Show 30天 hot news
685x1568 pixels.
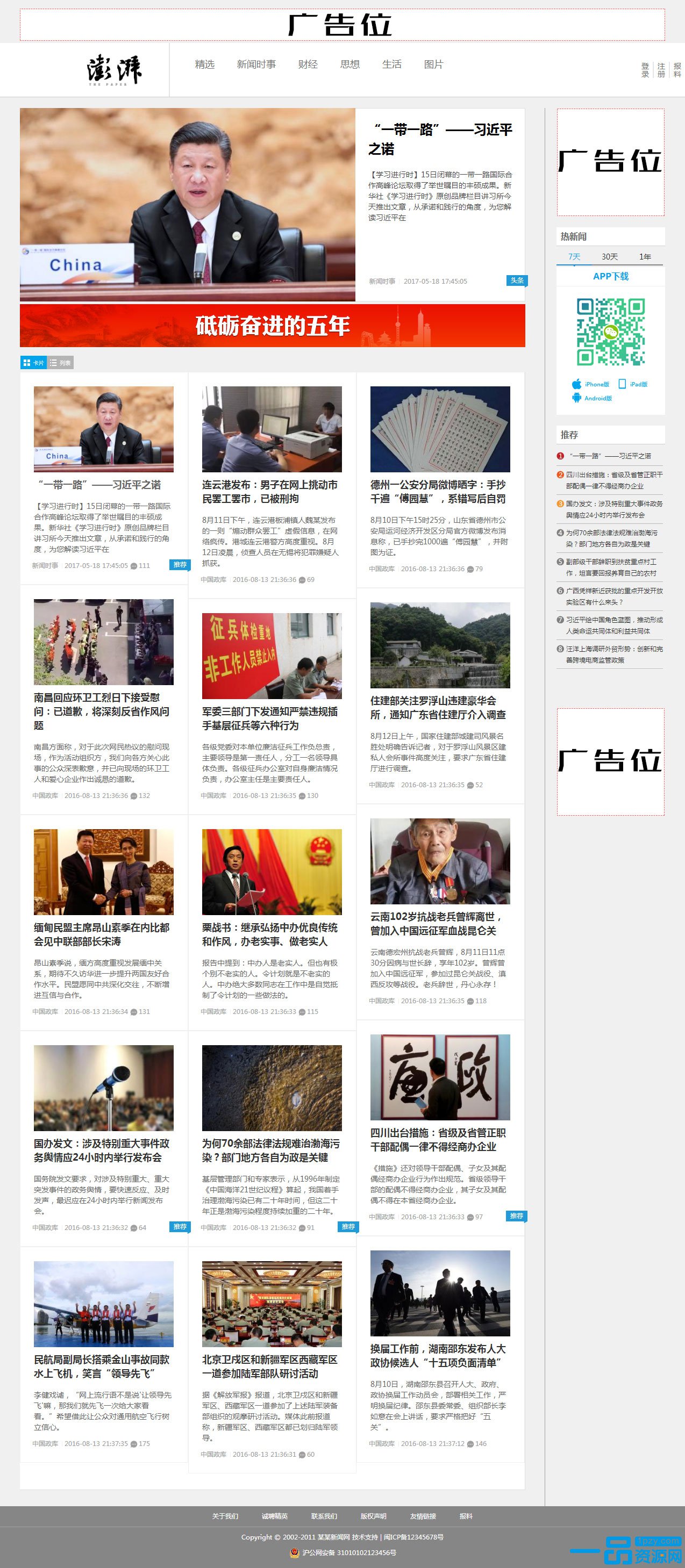610,257
